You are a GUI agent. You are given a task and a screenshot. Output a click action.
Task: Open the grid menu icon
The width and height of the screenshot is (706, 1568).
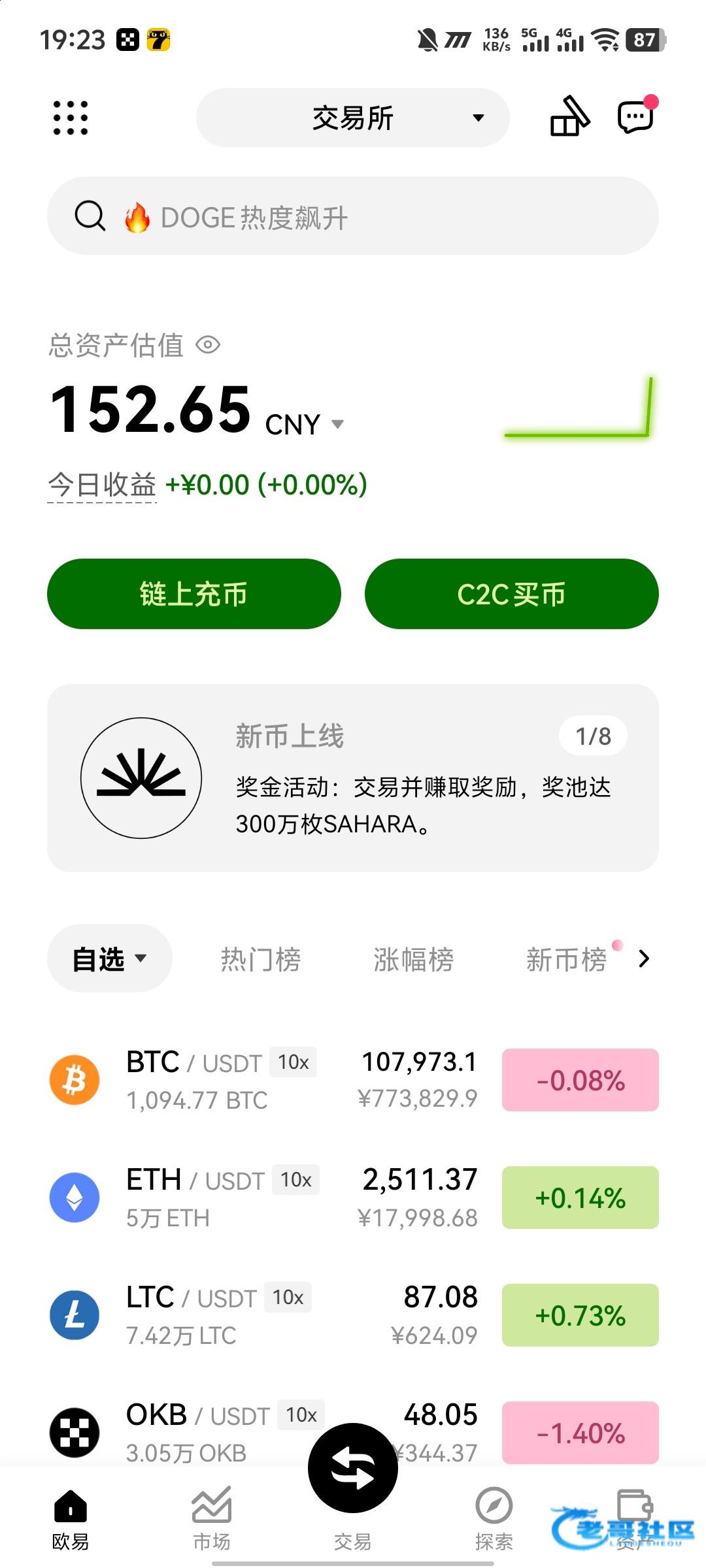[x=71, y=118]
